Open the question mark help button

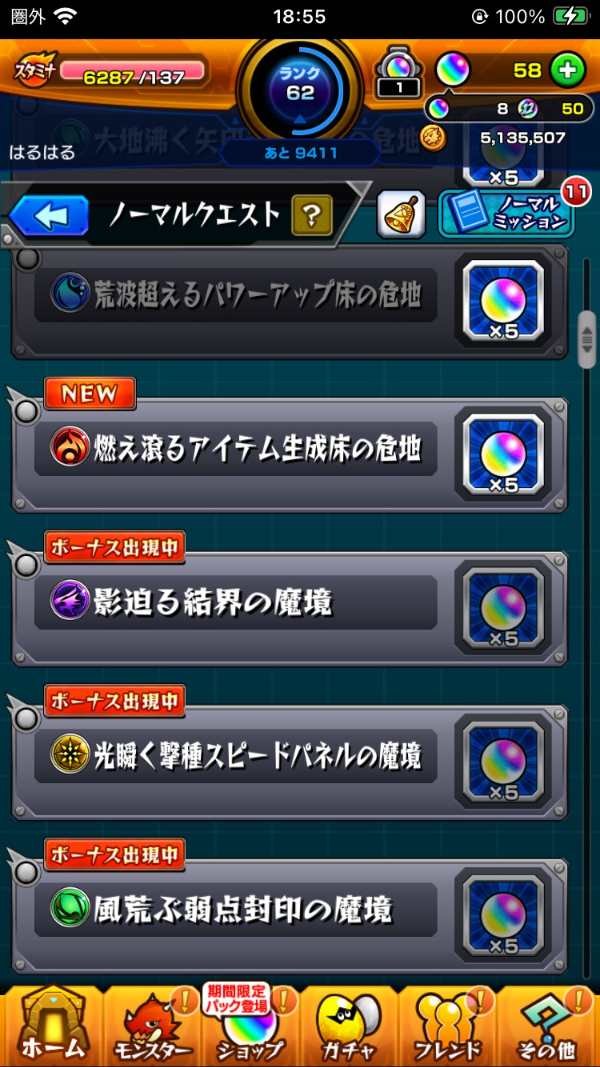(312, 214)
